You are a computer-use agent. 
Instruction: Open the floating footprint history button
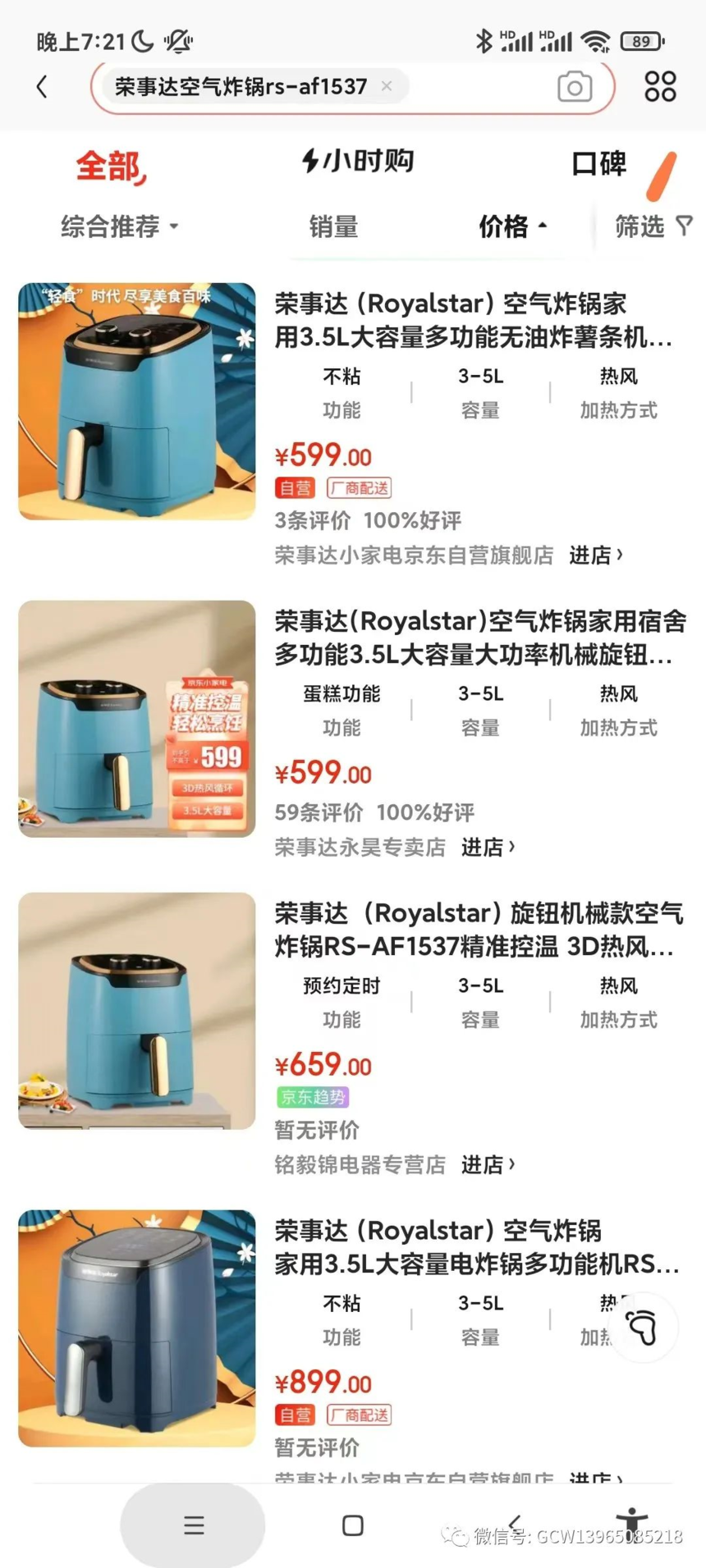[643, 1326]
